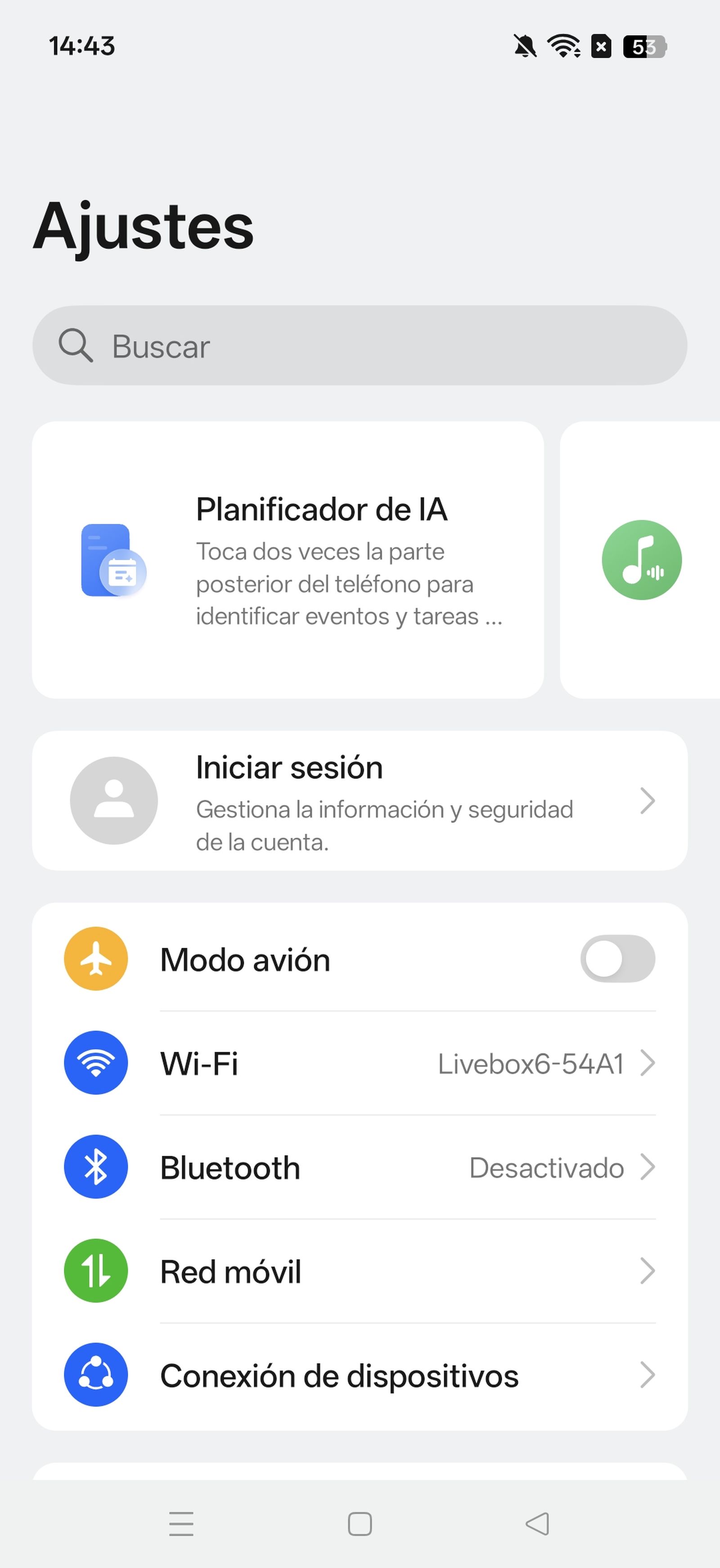Open the Conexión de dispositivos entry
The height and width of the screenshot is (1568, 720).
[360, 1375]
